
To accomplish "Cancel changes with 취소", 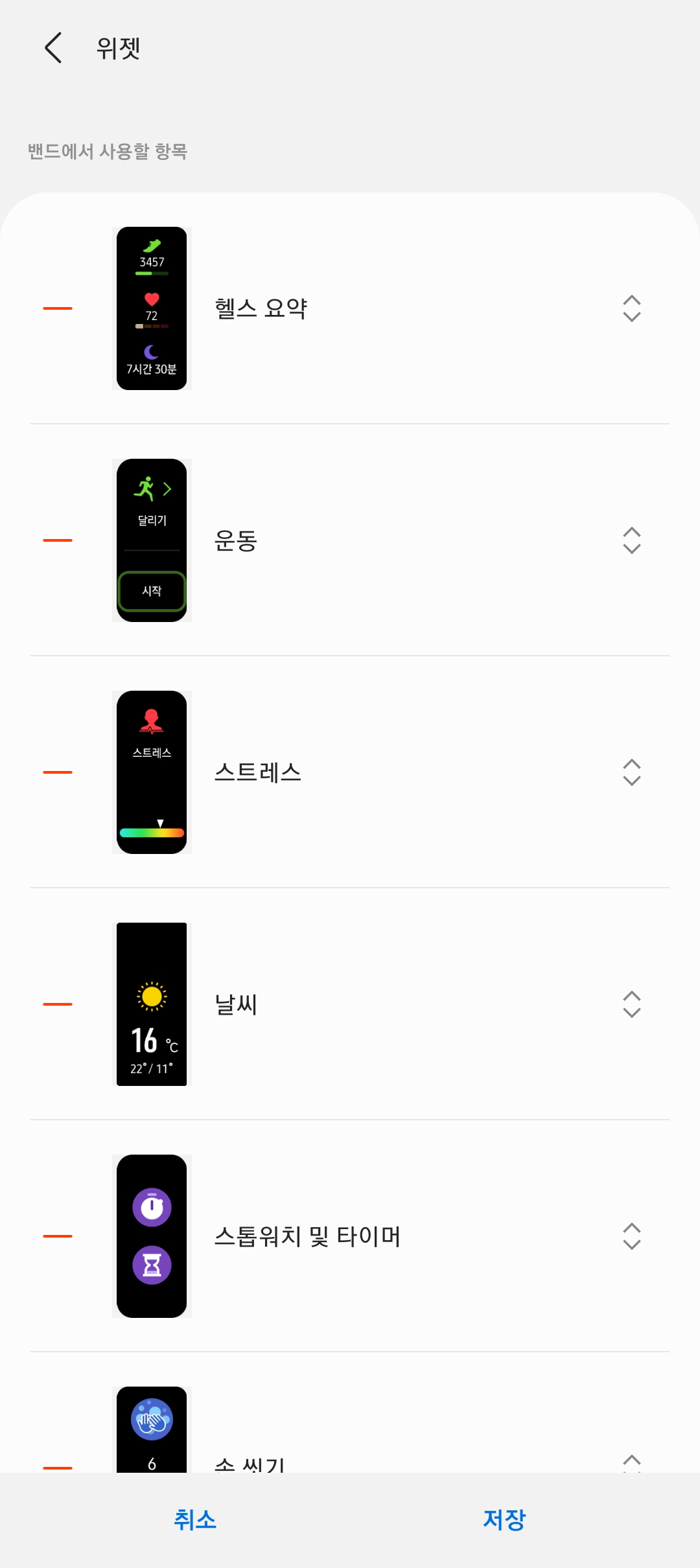I will point(195,1519).
